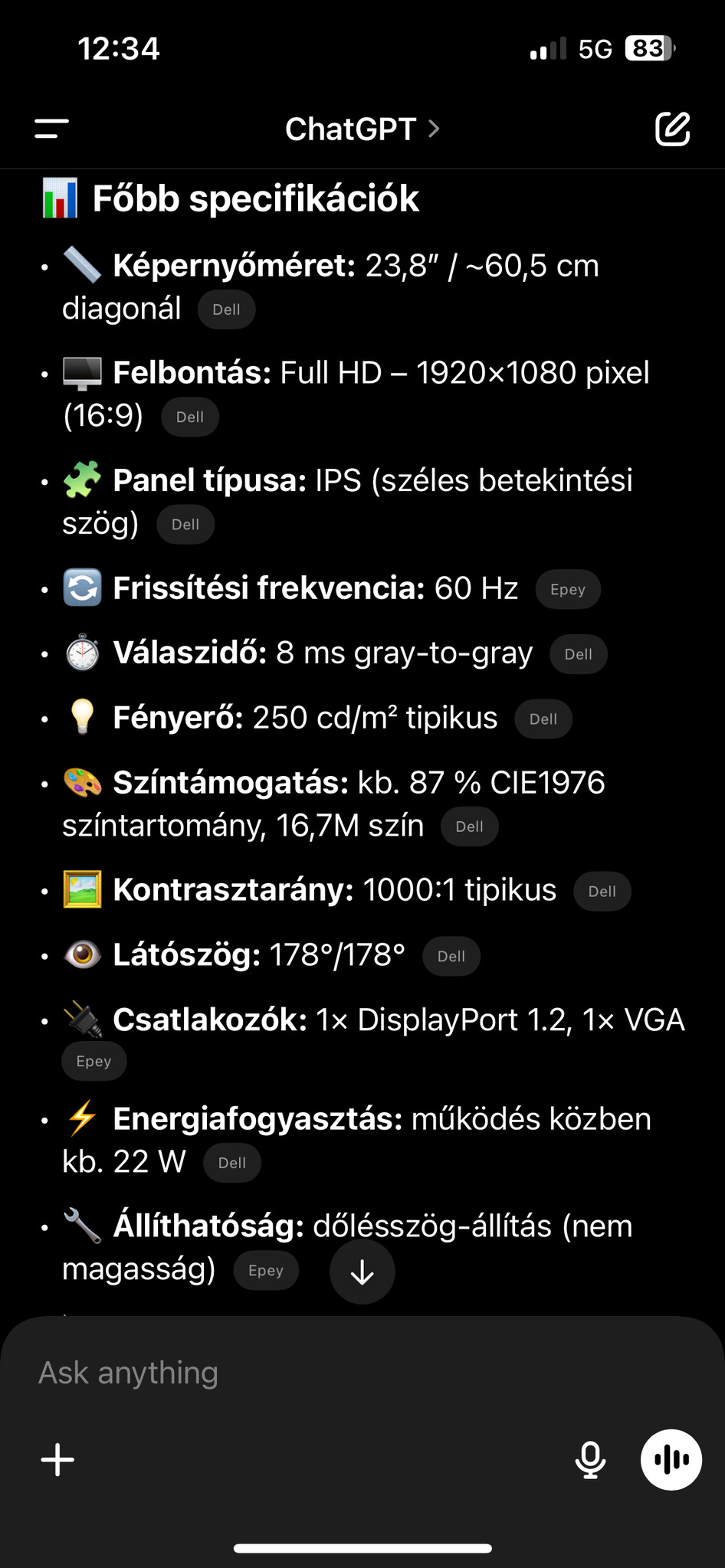The width and height of the screenshot is (725, 1568).
Task: Open the Dell source chip for Kontrasztarány
Action: [x=602, y=892]
